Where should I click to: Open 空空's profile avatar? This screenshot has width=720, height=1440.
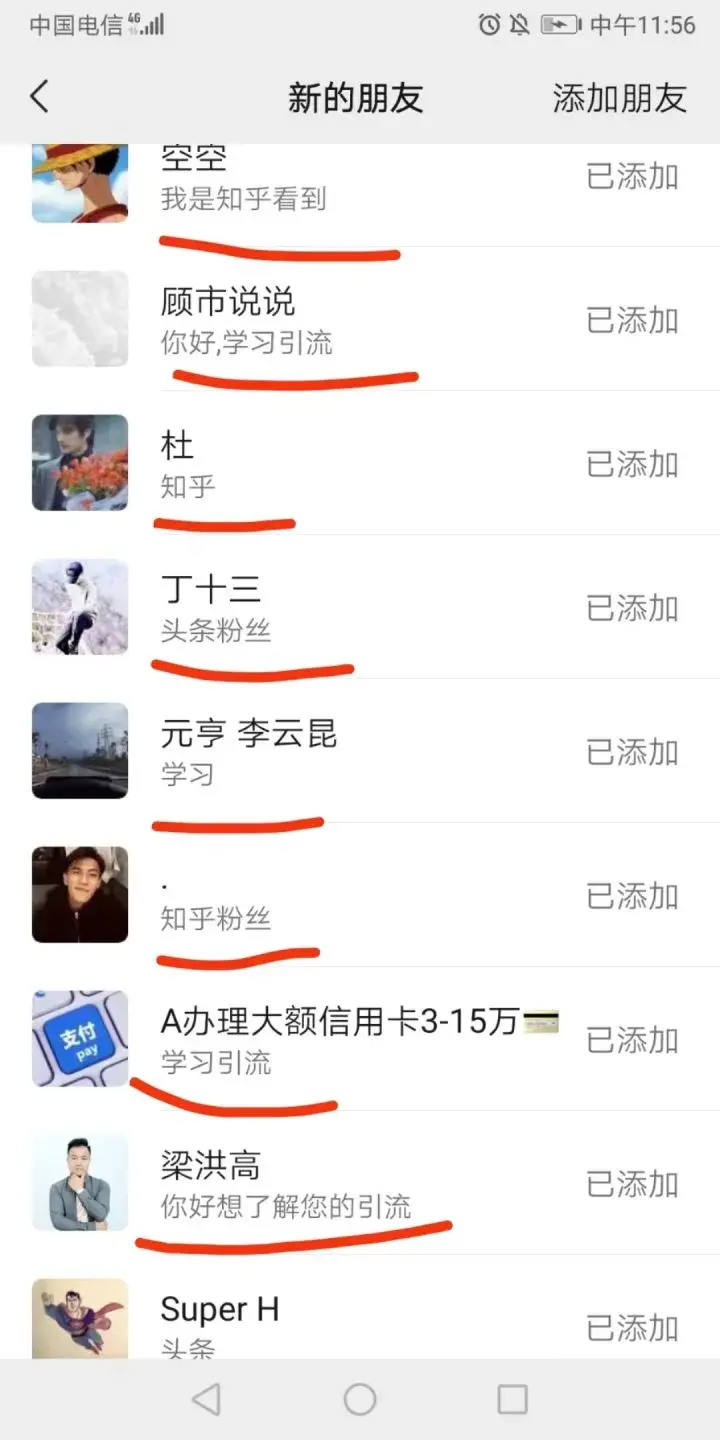79,180
